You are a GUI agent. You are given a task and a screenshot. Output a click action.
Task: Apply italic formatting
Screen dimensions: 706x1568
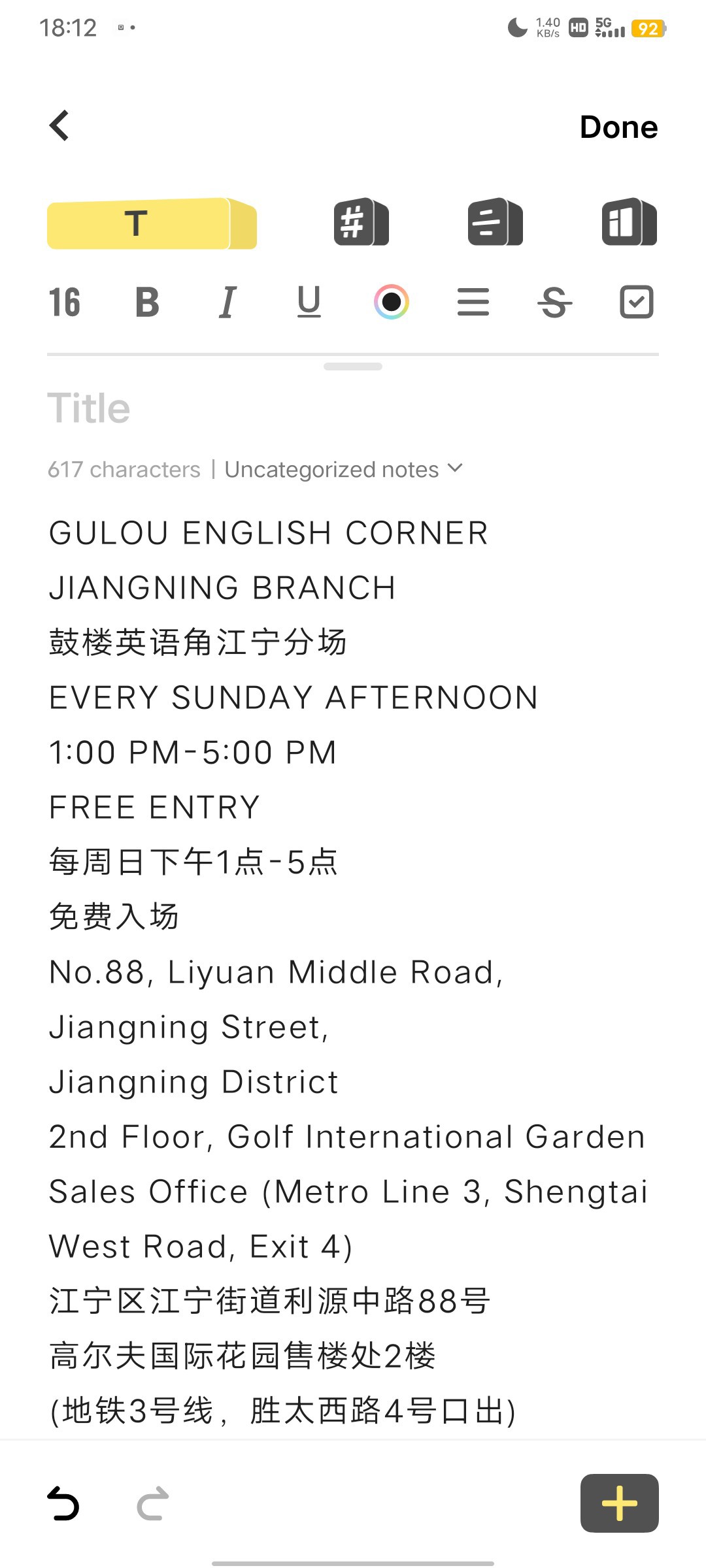227,302
